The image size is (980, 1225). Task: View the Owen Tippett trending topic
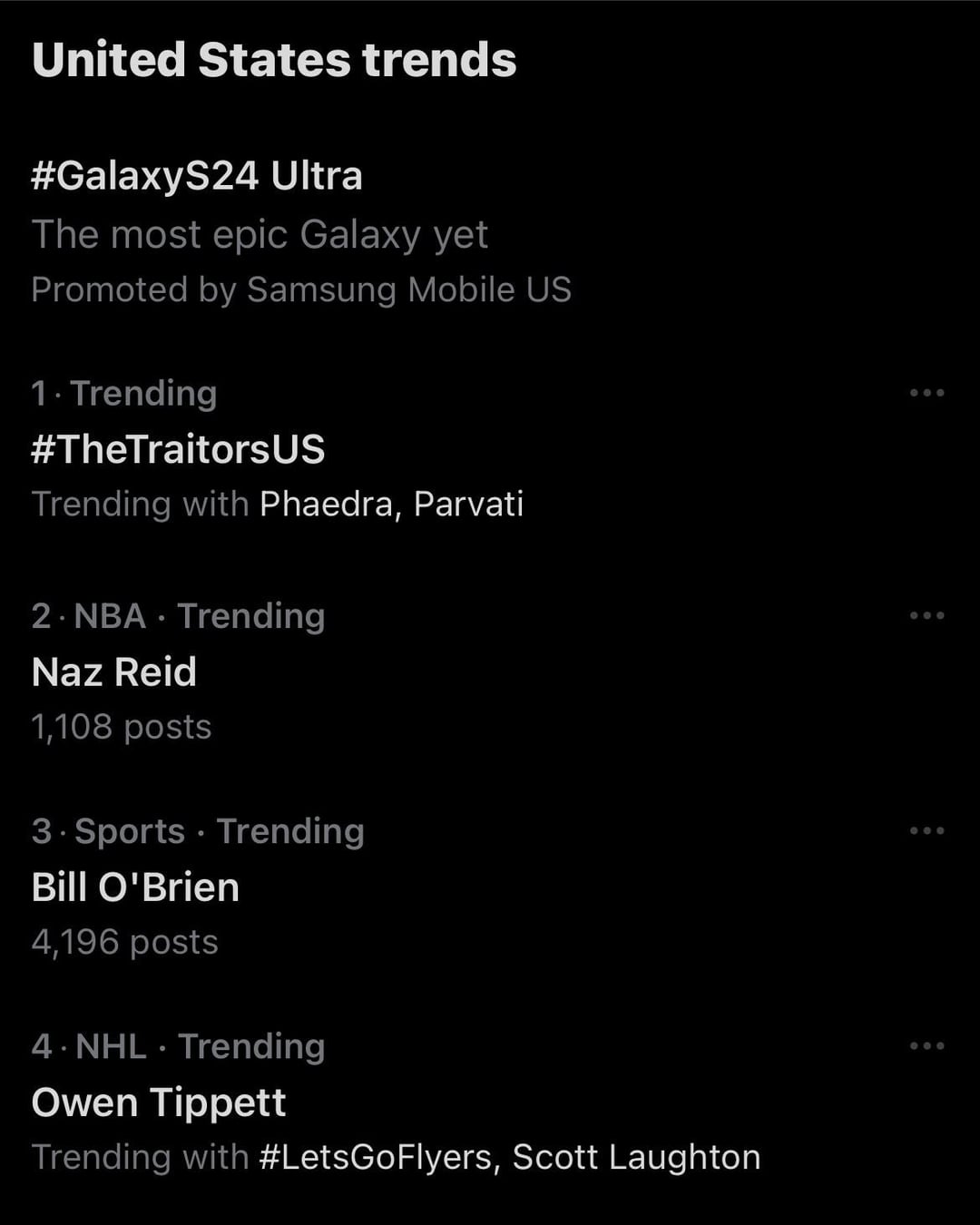(x=159, y=1102)
